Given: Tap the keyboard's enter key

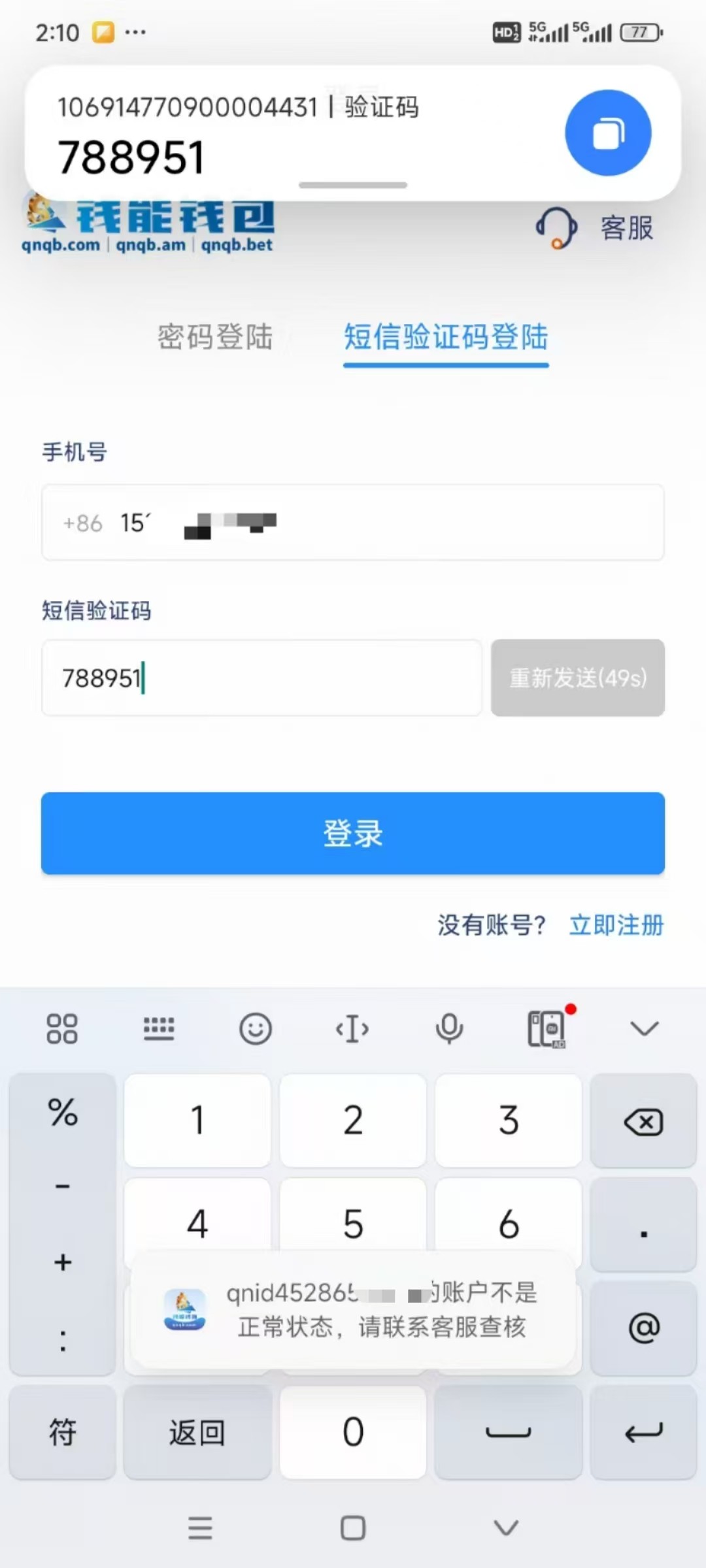Looking at the screenshot, I should point(643,1432).
